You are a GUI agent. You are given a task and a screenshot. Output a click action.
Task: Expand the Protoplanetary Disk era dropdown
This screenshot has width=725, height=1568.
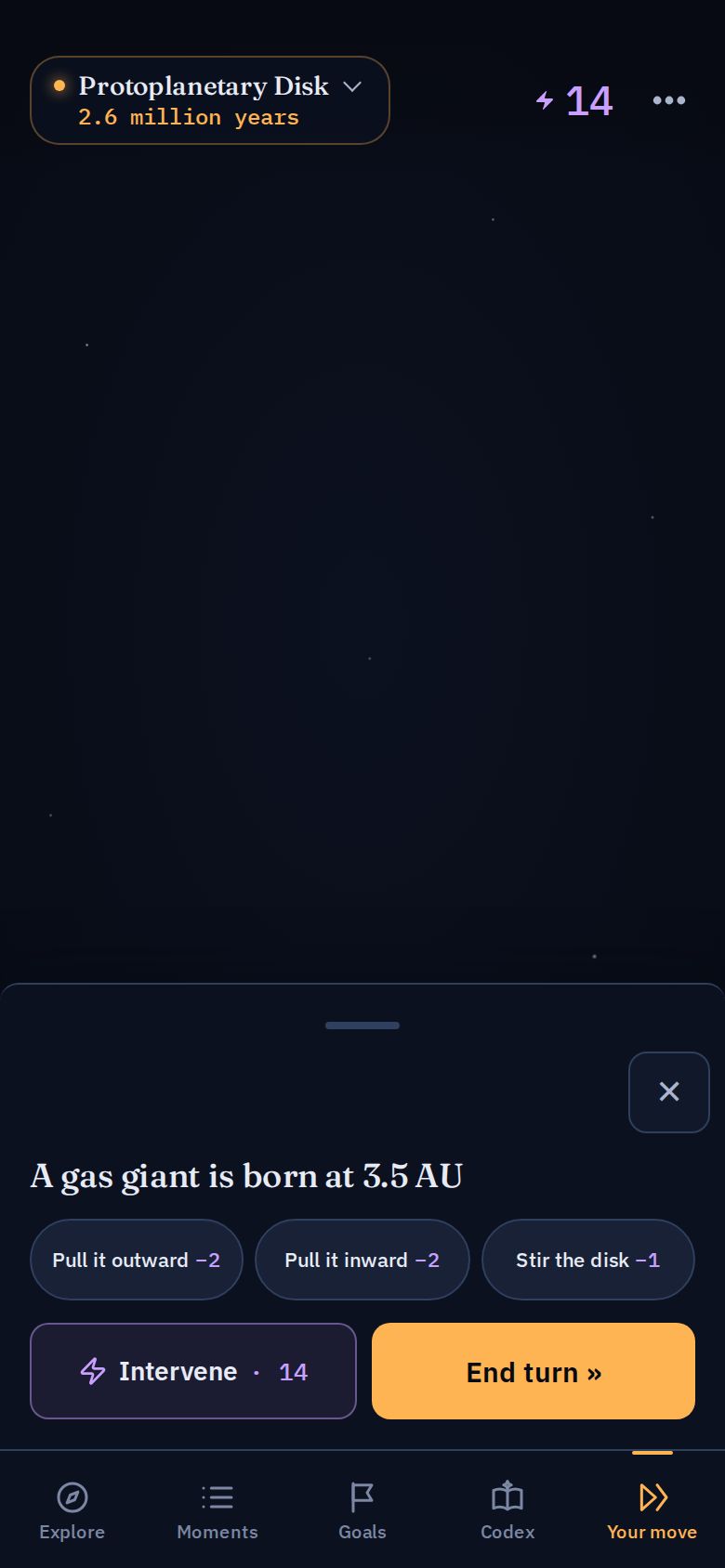tap(209, 100)
